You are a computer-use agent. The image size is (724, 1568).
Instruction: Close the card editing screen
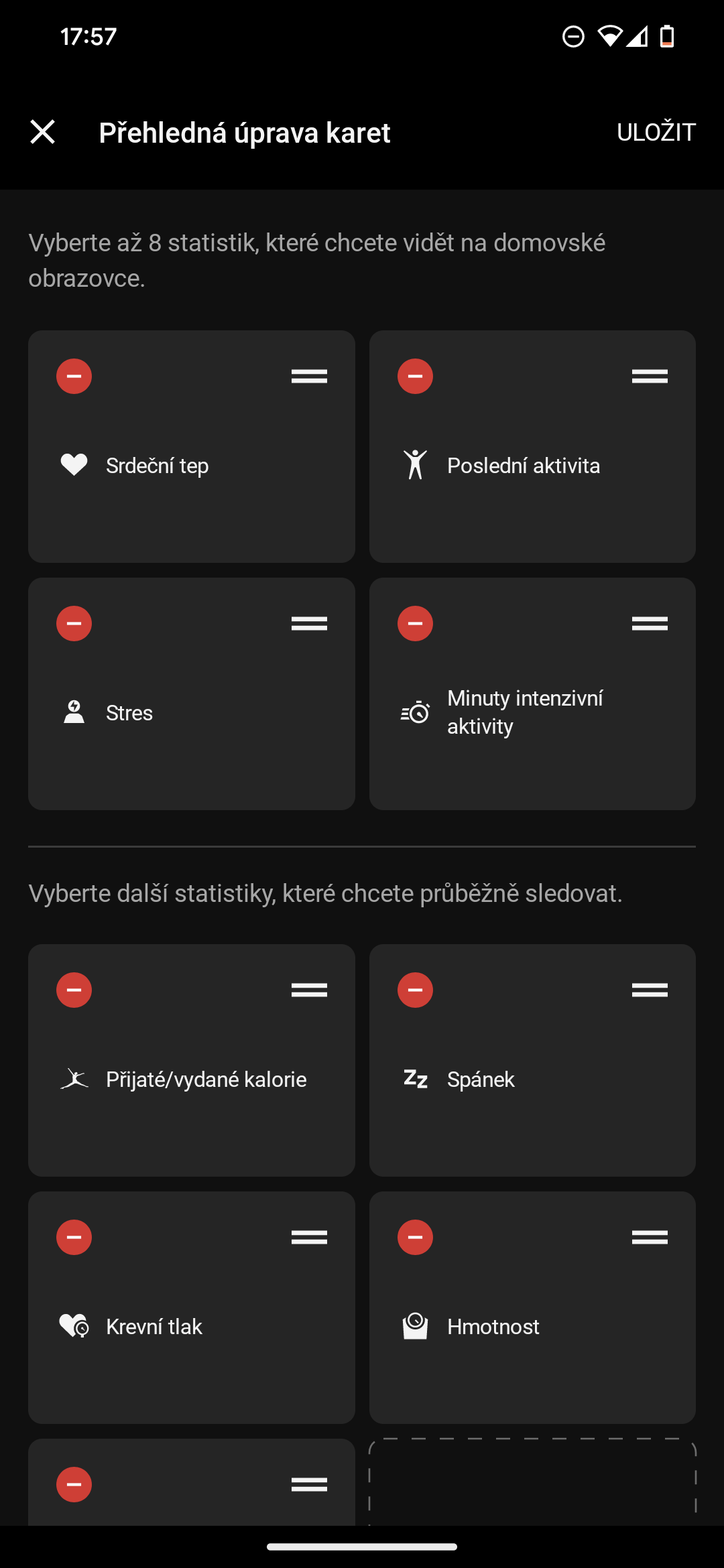tap(43, 132)
